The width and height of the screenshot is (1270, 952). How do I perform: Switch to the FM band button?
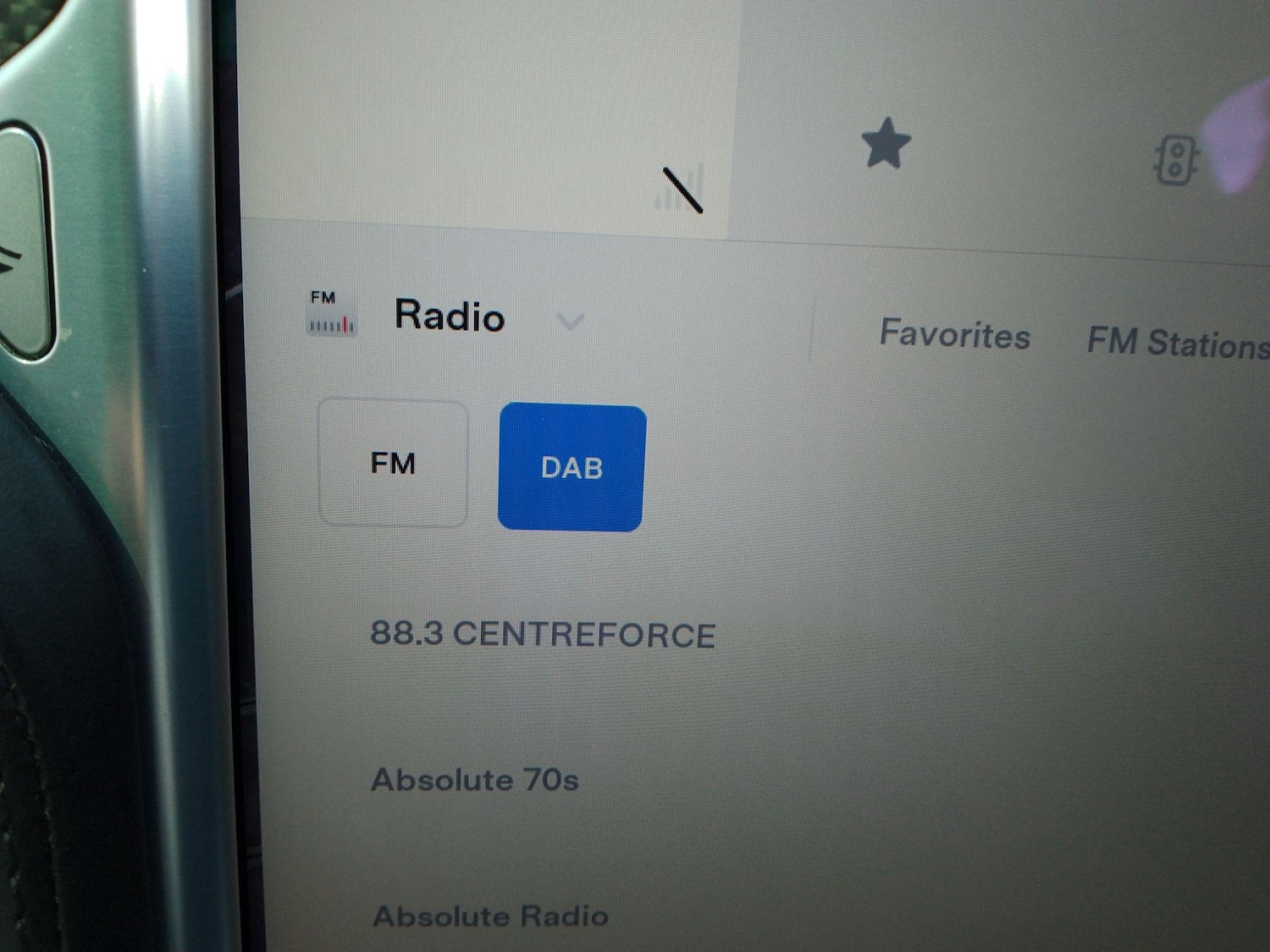[x=393, y=463]
